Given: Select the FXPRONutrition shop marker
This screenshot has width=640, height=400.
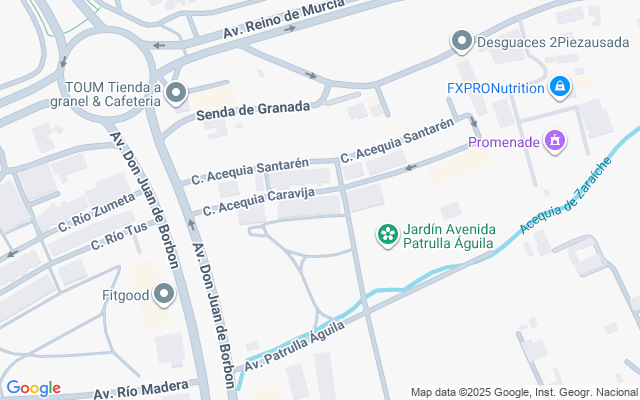Looking at the screenshot, I should coord(560,88).
